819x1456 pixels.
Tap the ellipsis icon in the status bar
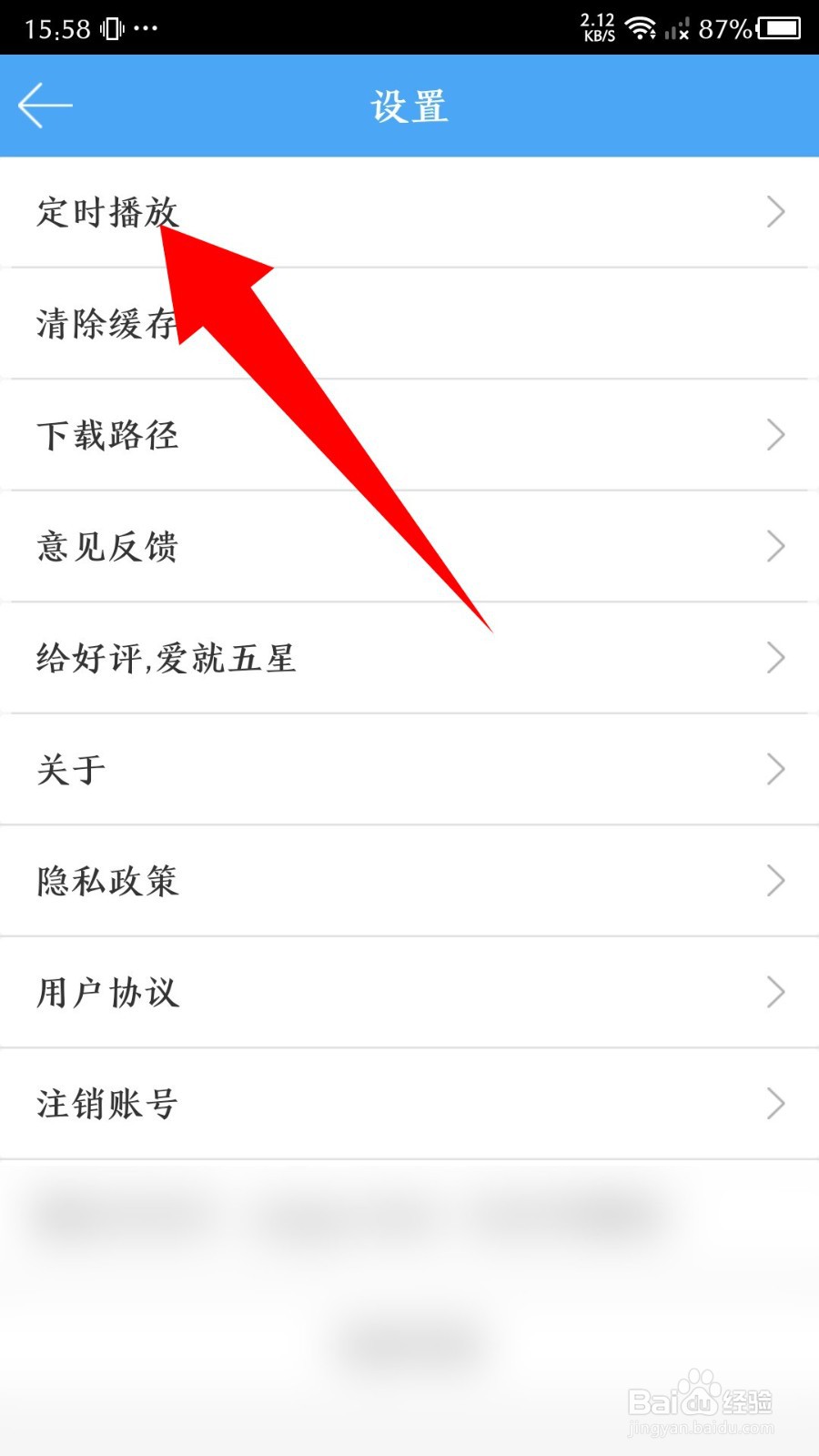tap(146, 30)
